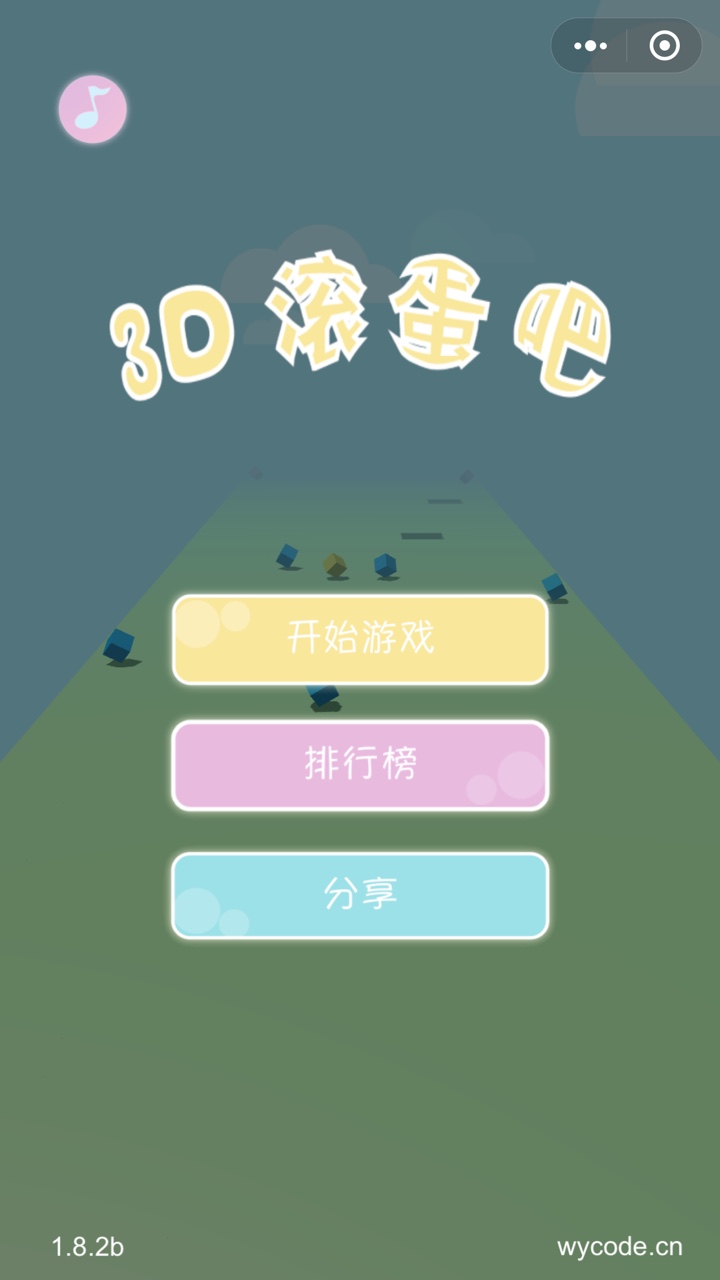Open the mini program three-dot menu
720x1280 pixels.
click(x=590, y=46)
